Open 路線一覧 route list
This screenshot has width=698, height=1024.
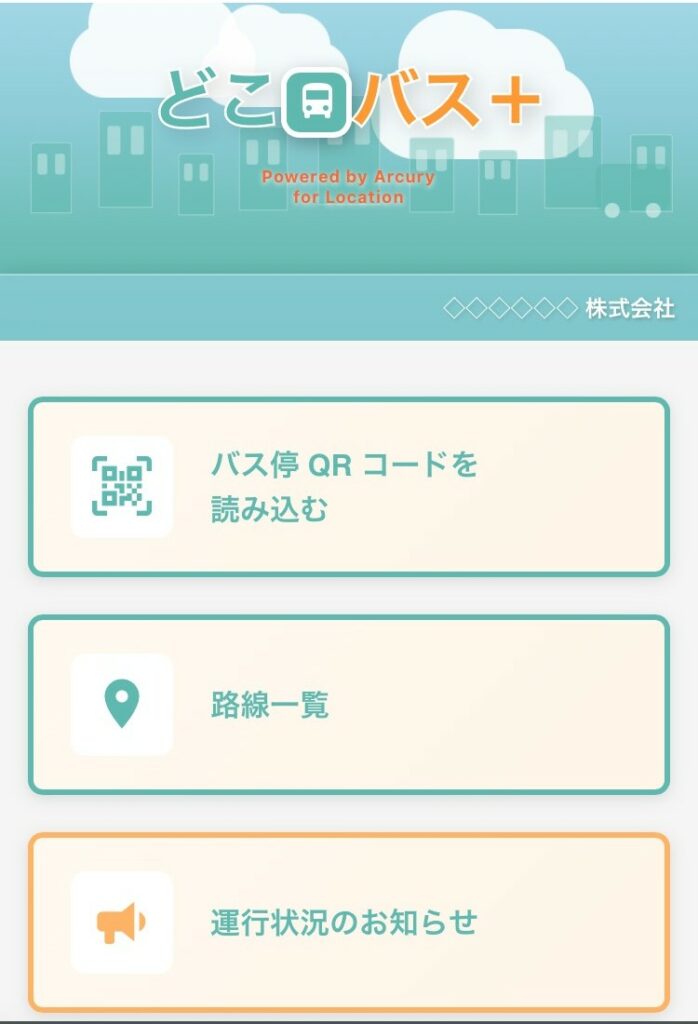(x=348, y=705)
